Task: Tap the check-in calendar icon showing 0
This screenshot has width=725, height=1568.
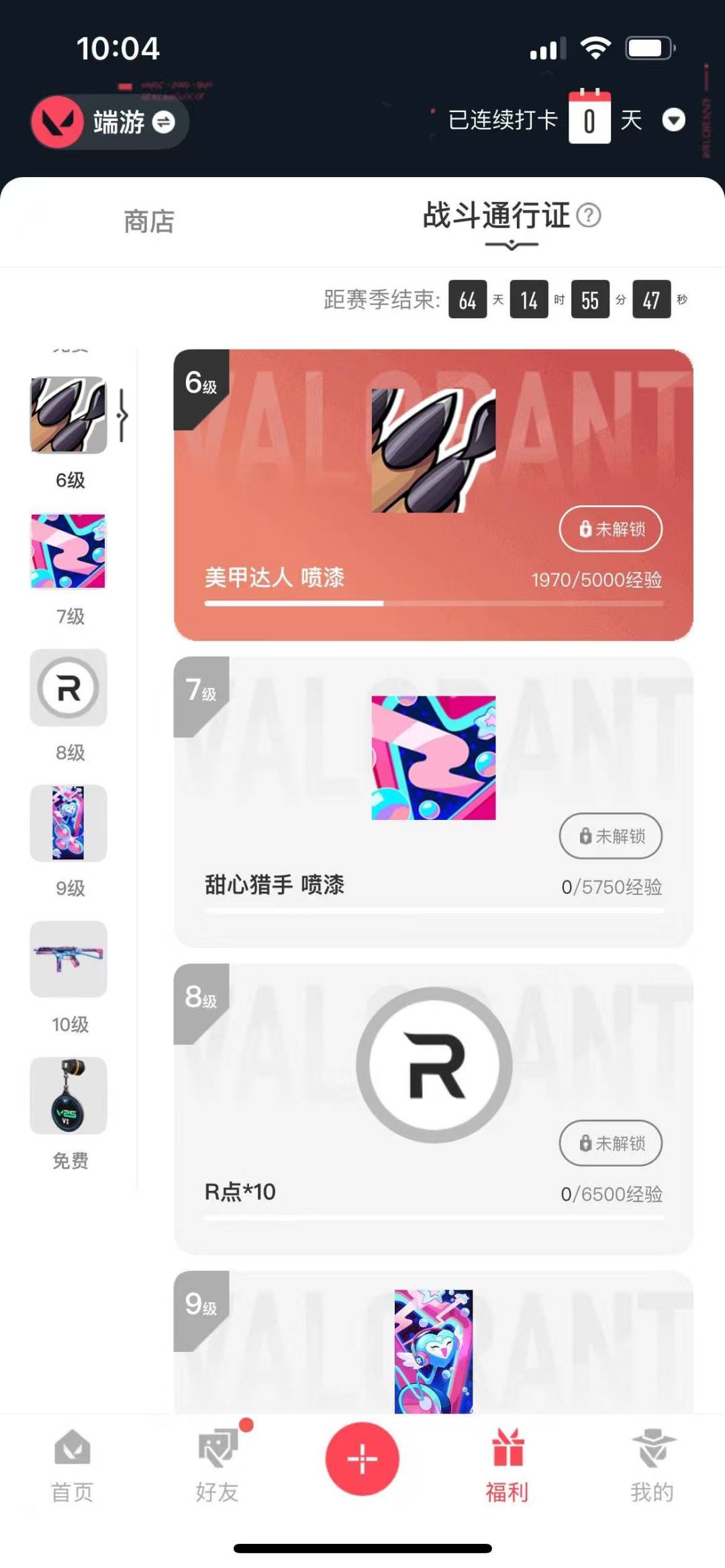Action: 590,119
